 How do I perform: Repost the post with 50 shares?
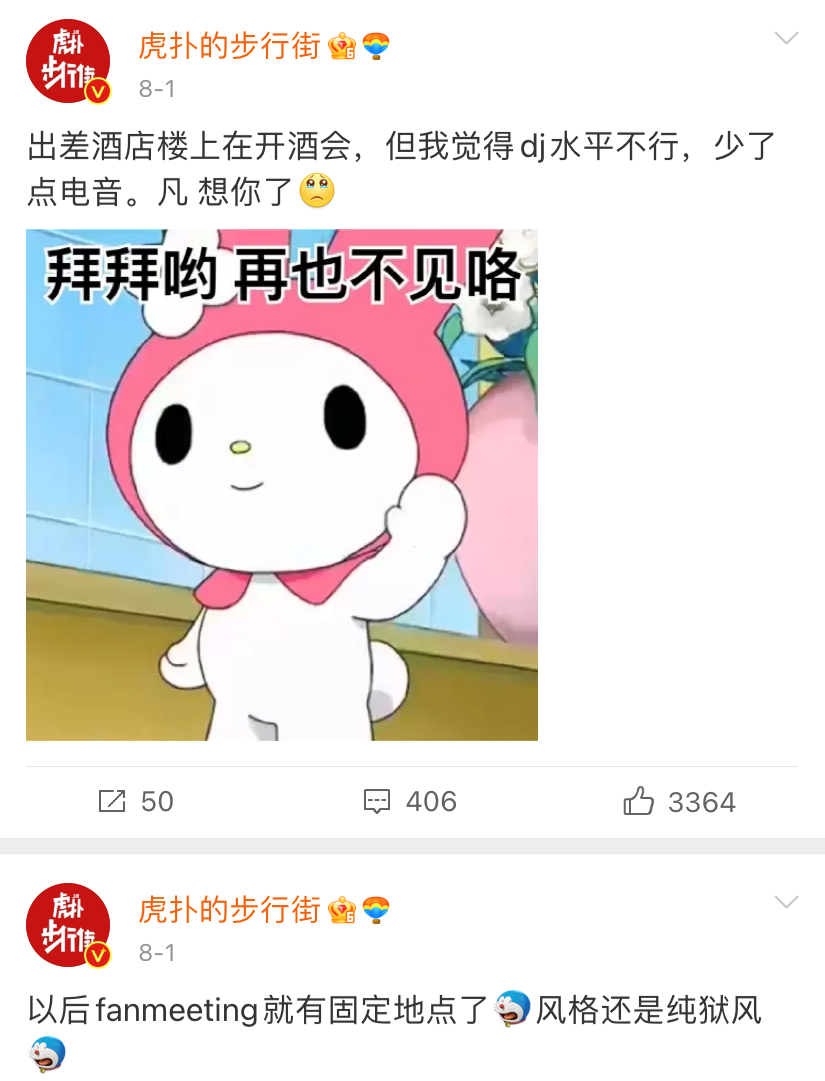[x=136, y=801]
